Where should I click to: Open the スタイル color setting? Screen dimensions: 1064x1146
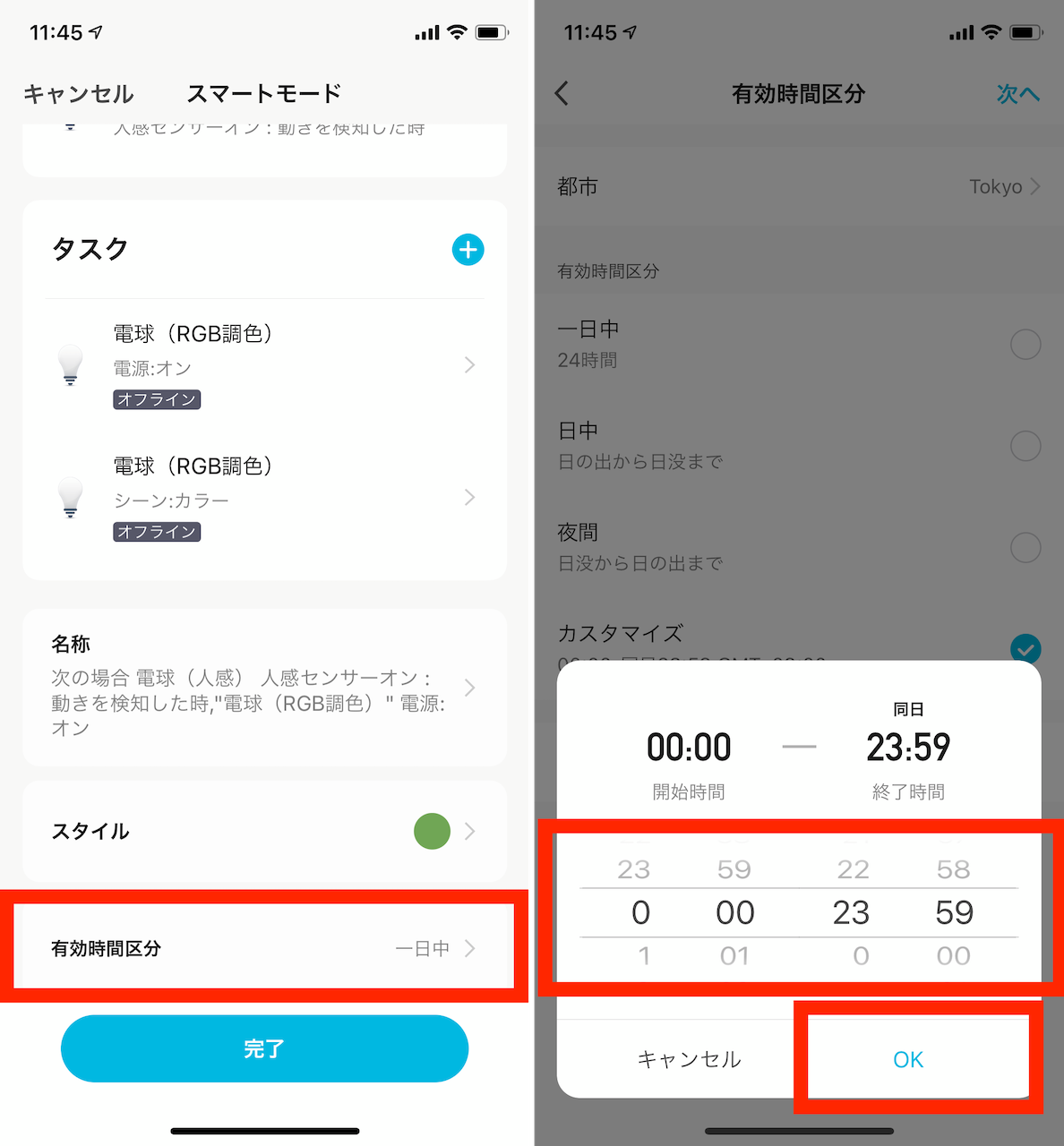pos(264,832)
